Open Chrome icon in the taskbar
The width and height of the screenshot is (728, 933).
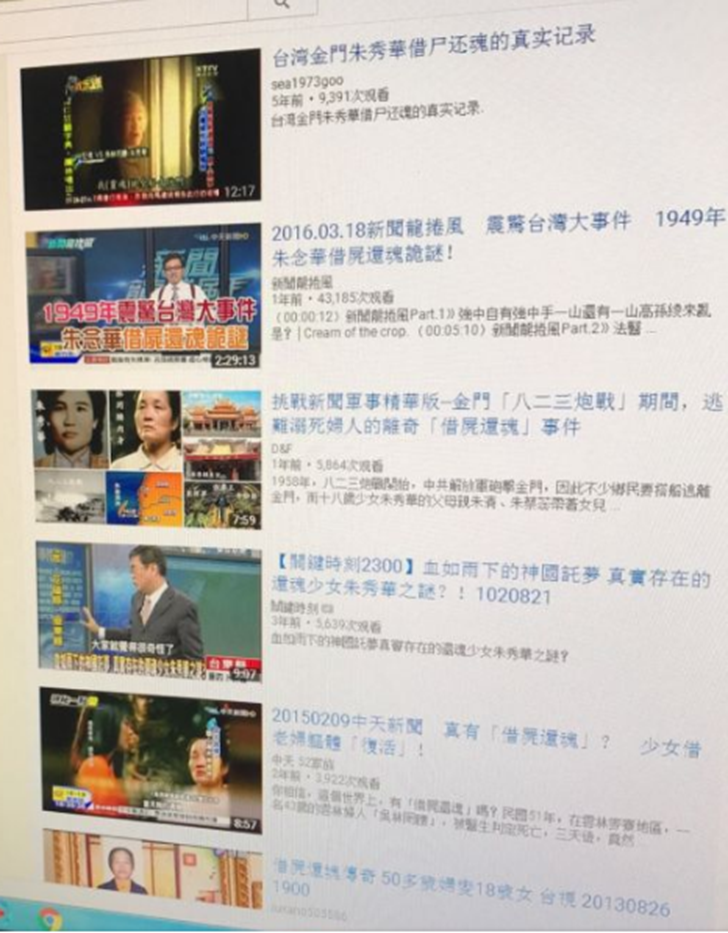click(50, 920)
